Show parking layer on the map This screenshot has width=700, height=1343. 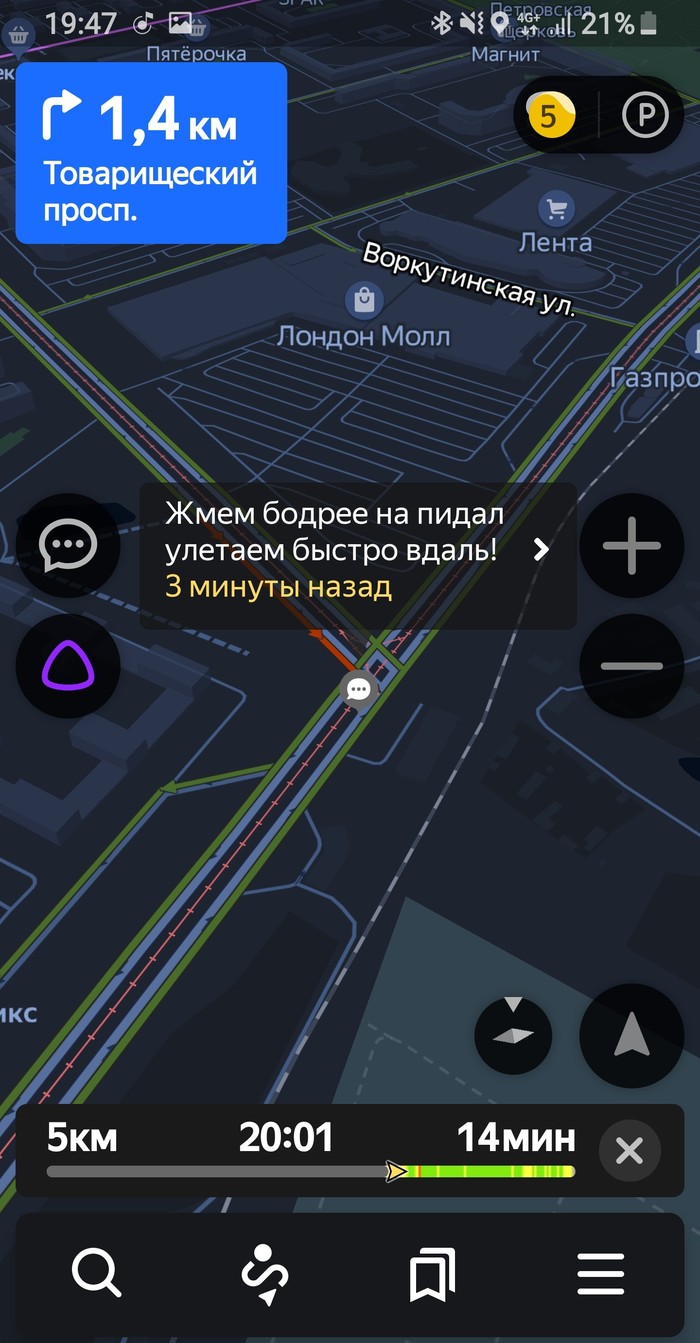[645, 116]
